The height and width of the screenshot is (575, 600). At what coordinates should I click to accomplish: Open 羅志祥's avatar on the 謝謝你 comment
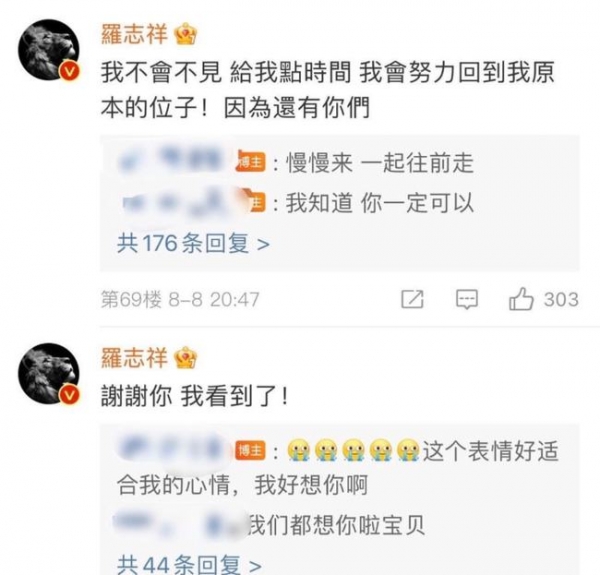coord(50,372)
